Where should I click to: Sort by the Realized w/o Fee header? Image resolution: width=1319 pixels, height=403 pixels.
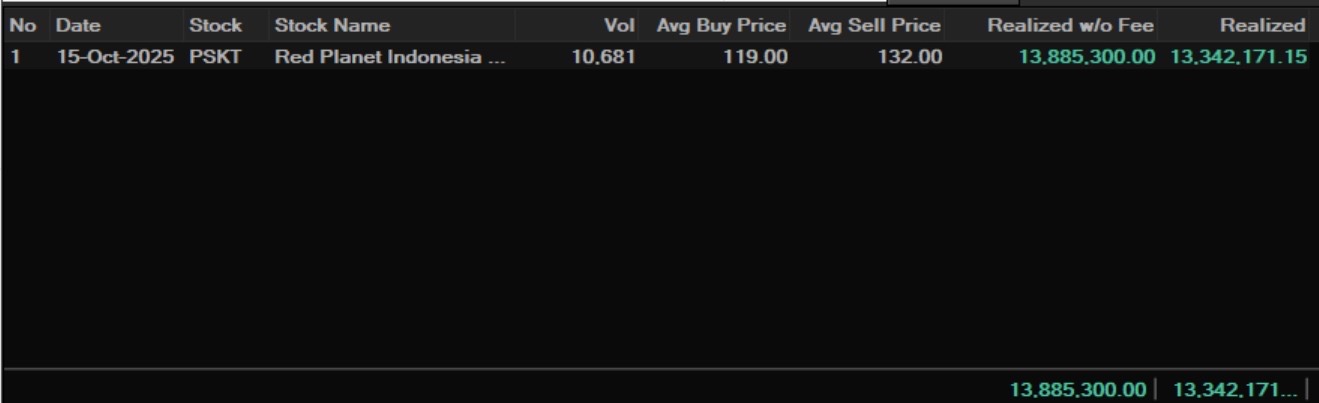coord(1070,25)
